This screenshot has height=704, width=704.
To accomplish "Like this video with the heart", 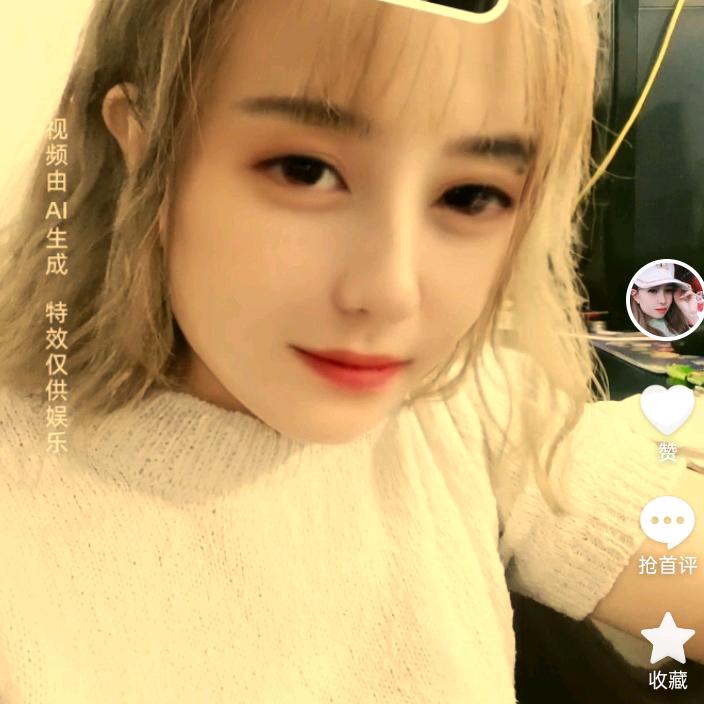I will click(x=667, y=409).
